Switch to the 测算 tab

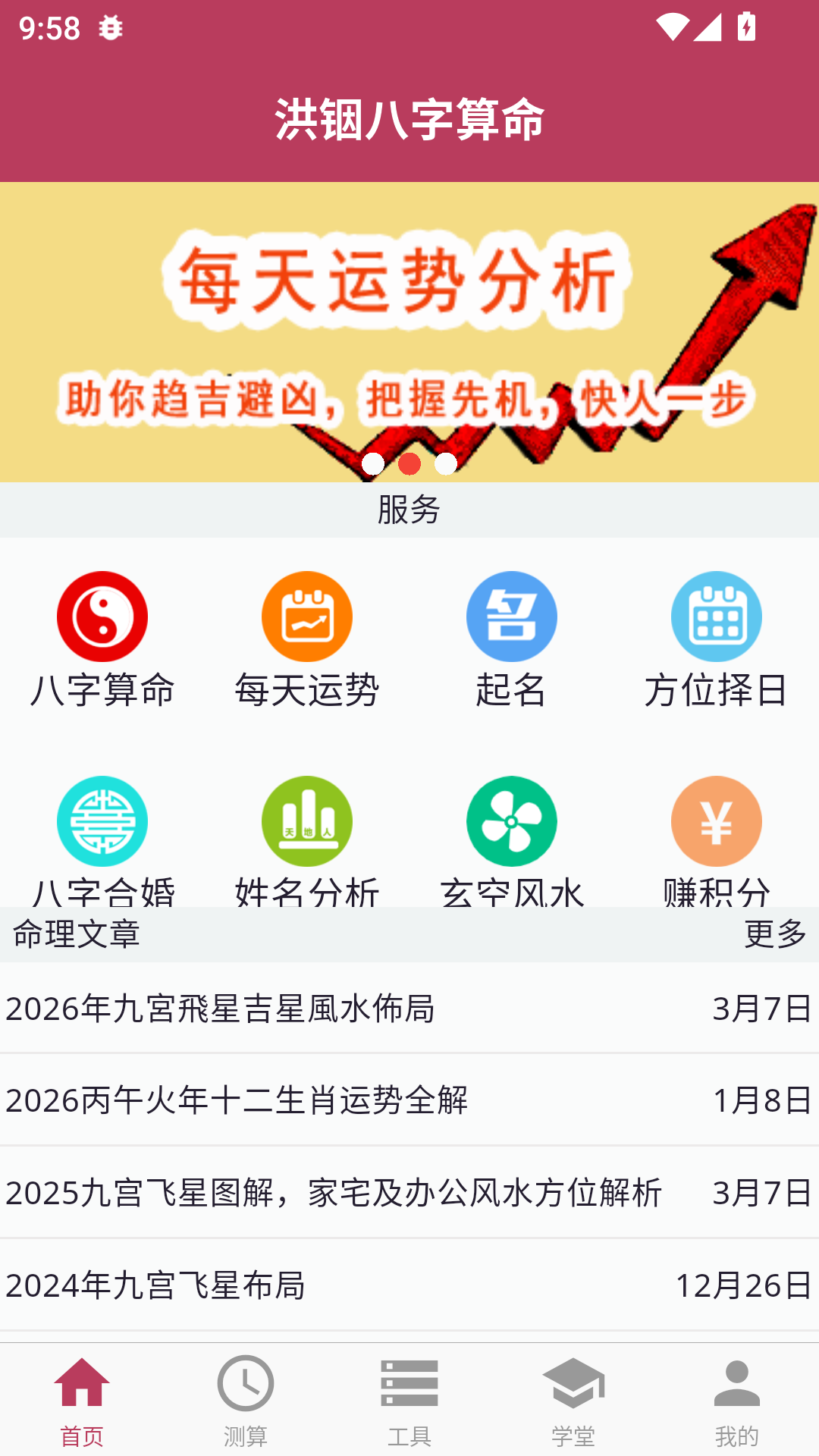[246, 1401]
